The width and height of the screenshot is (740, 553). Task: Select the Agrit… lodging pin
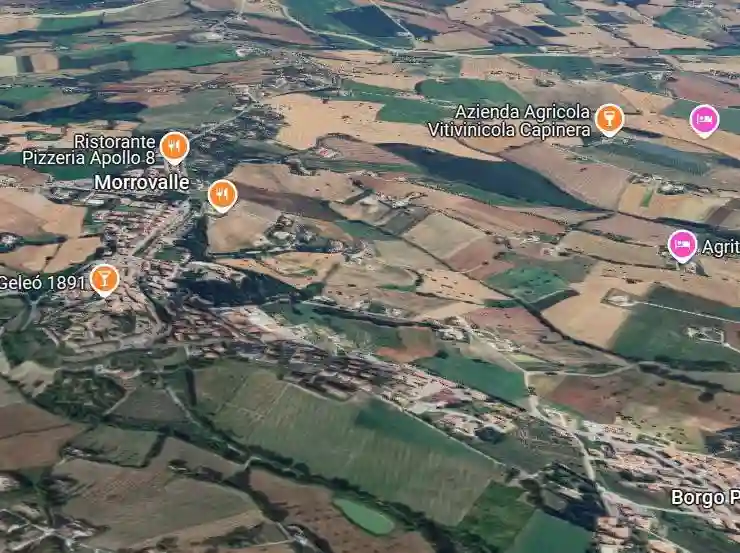(682, 244)
